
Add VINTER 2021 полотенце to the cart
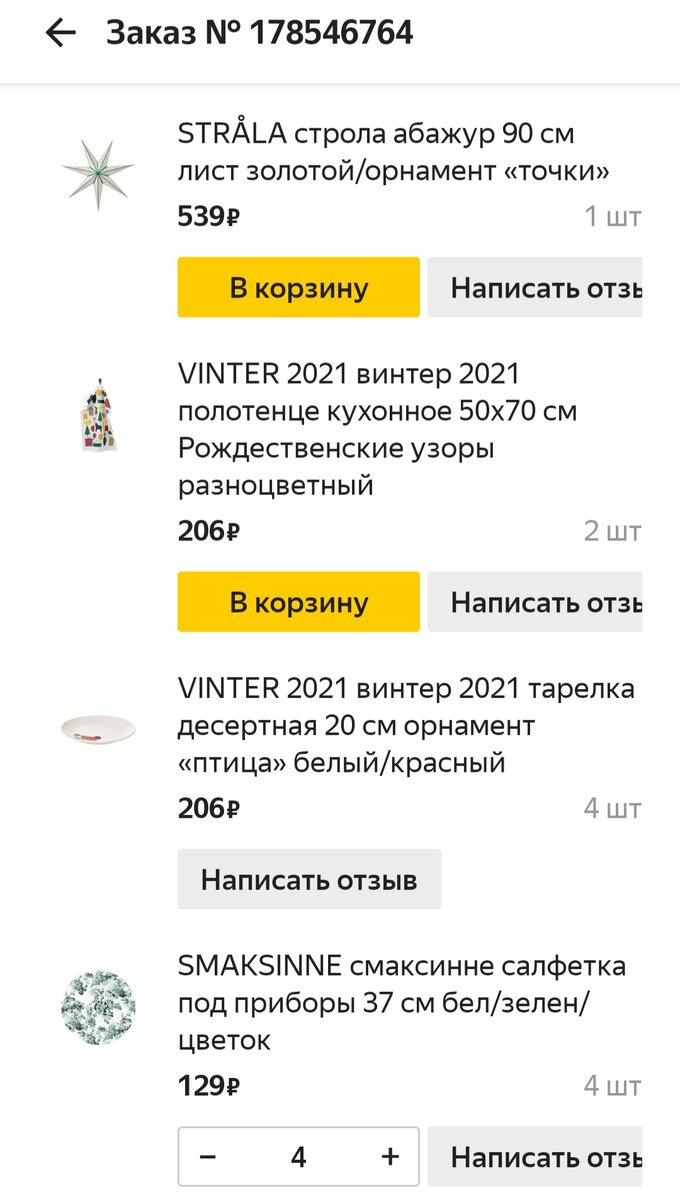[x=298, y=602]
